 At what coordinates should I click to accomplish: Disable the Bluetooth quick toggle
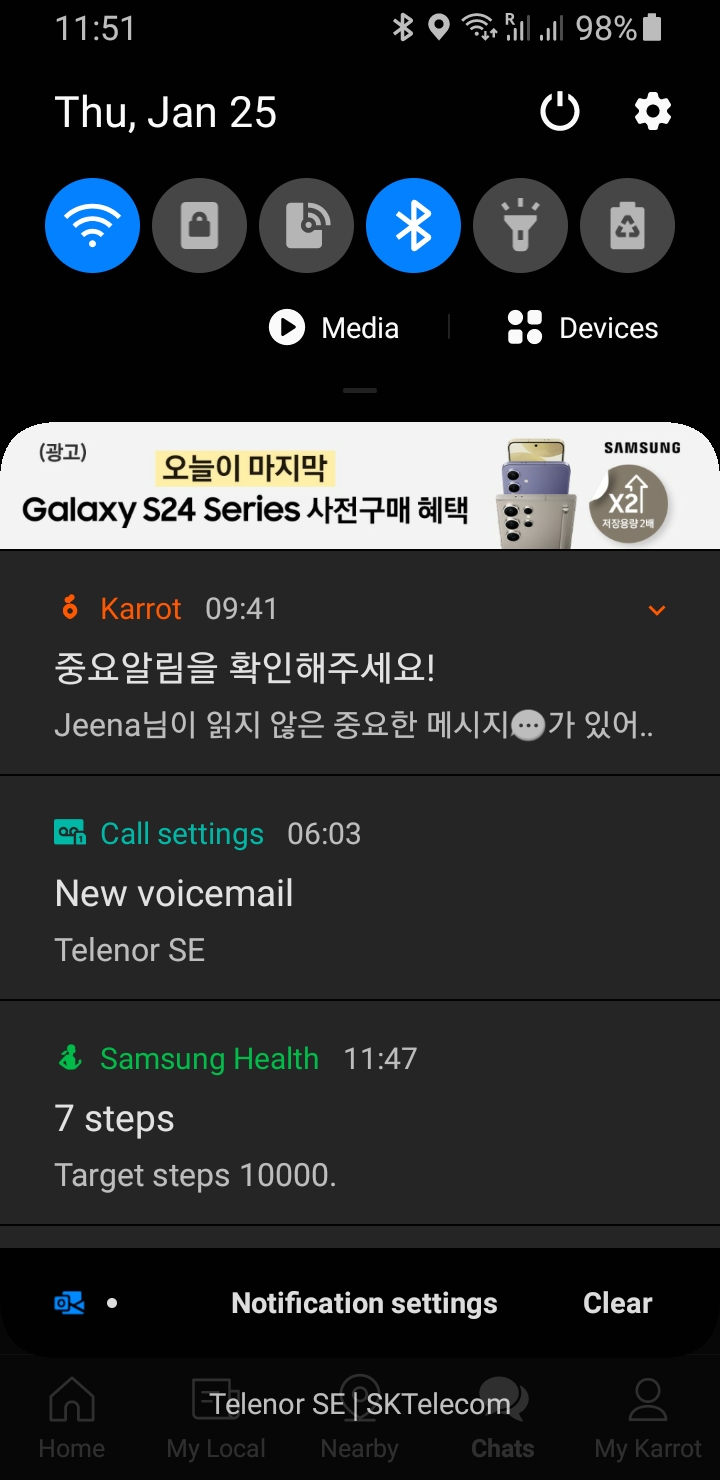coord(413,226)
